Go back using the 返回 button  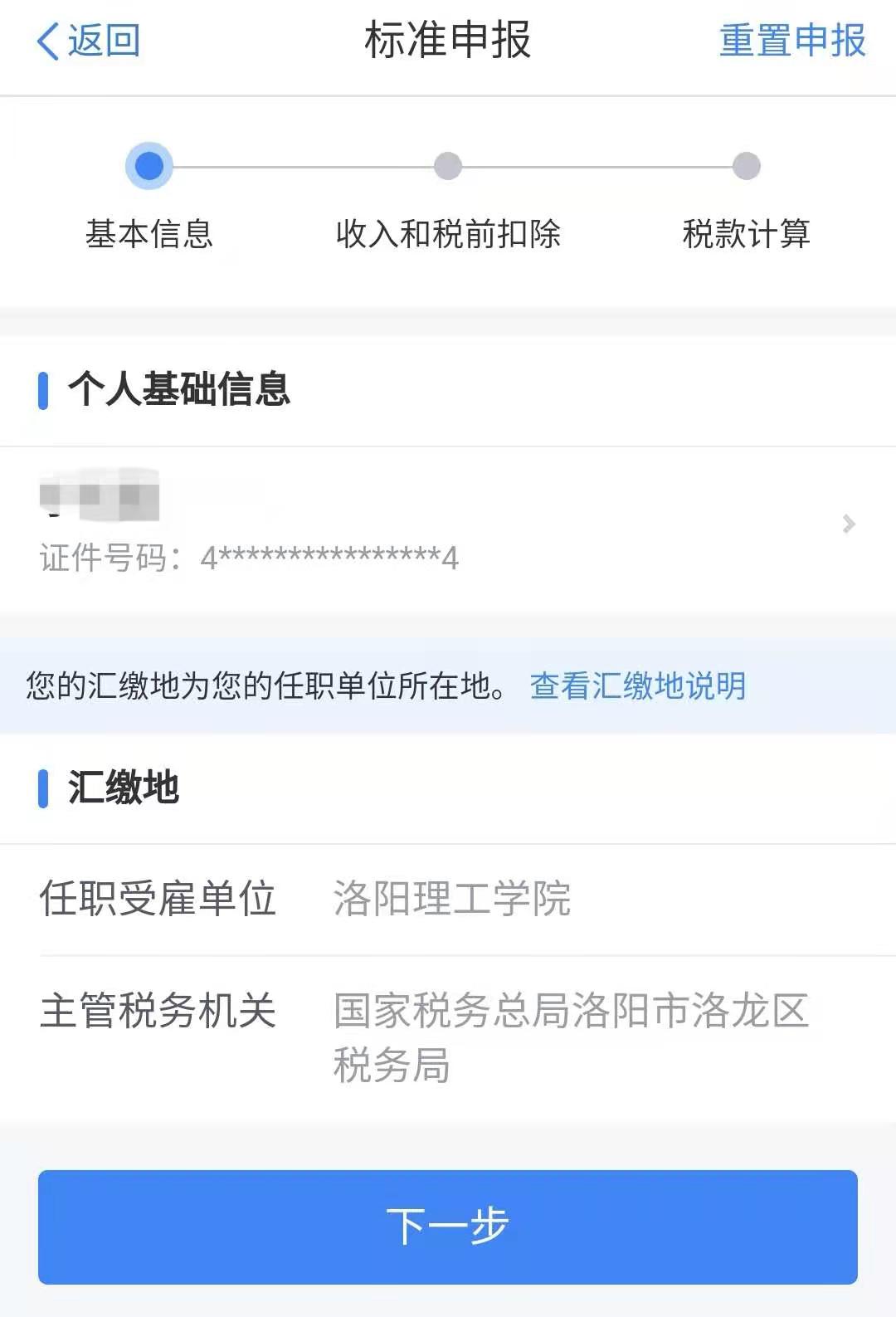tap(89, 41)
